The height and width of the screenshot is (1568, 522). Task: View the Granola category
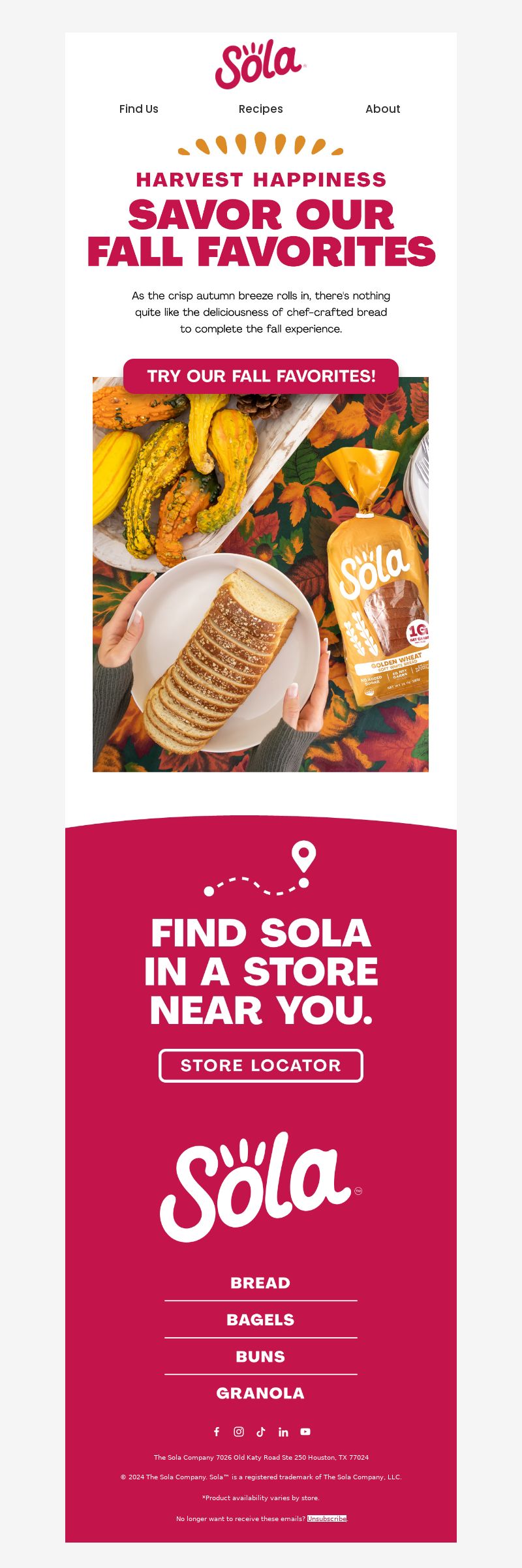[x=260, y=1393]
